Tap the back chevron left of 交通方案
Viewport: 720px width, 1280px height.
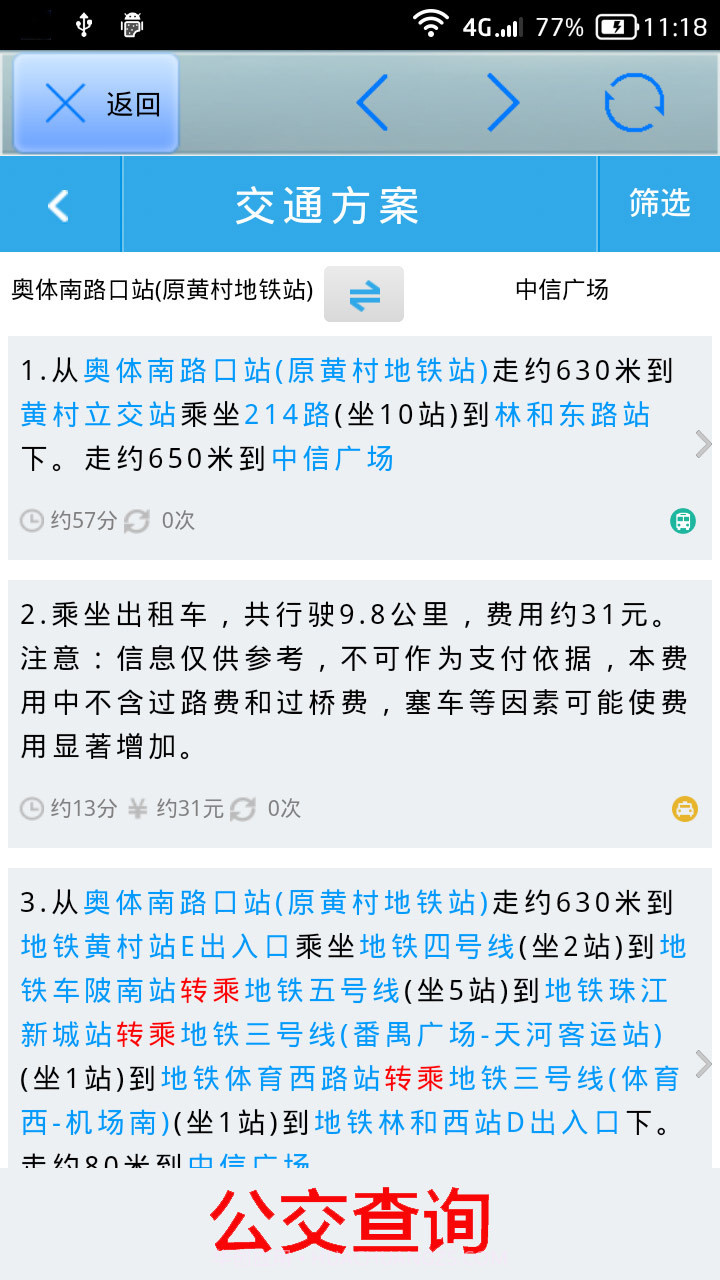[x=57, y=204]
